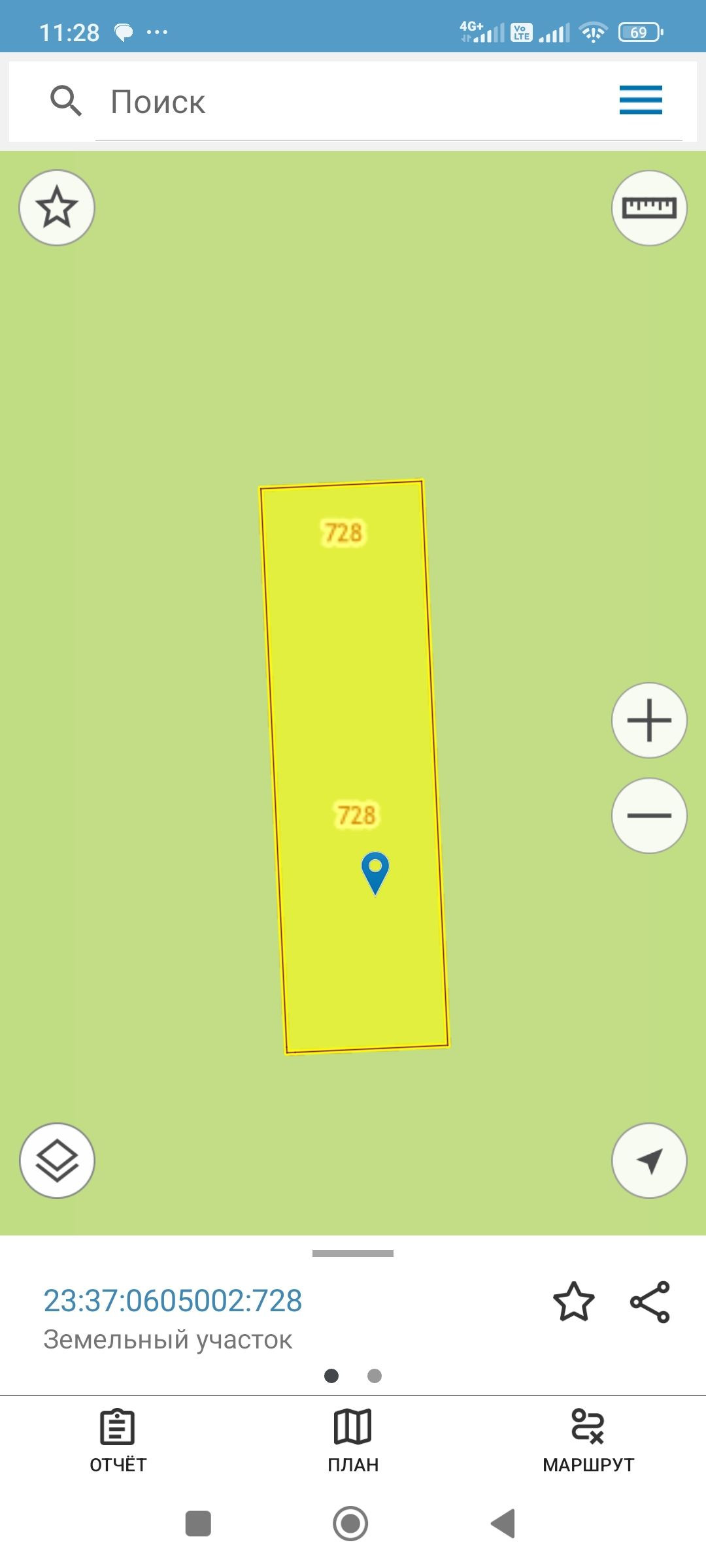This screenshot has height=1568, width=706.
Task: Activate the ruler measurement tool
Action: [649, 208]
